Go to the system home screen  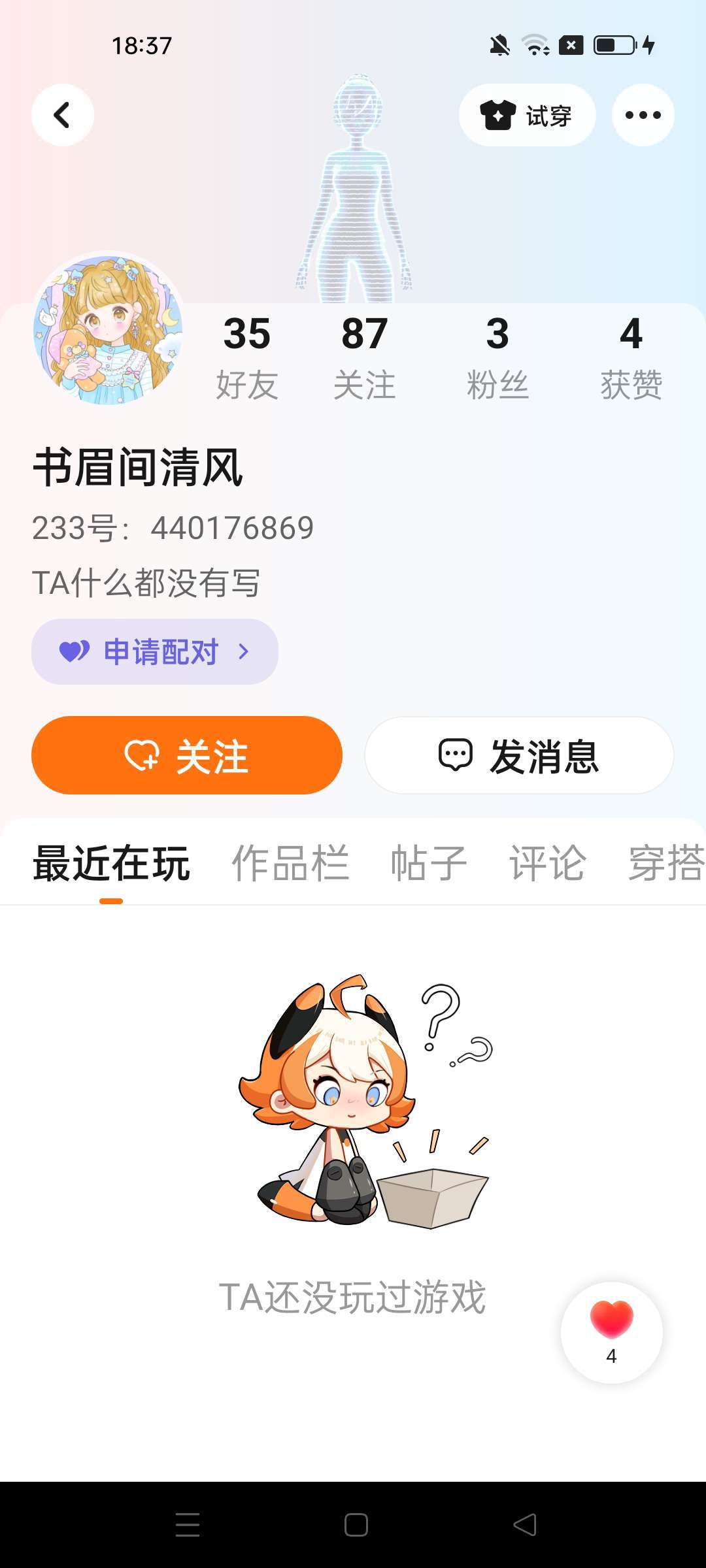coord(356,1525)
